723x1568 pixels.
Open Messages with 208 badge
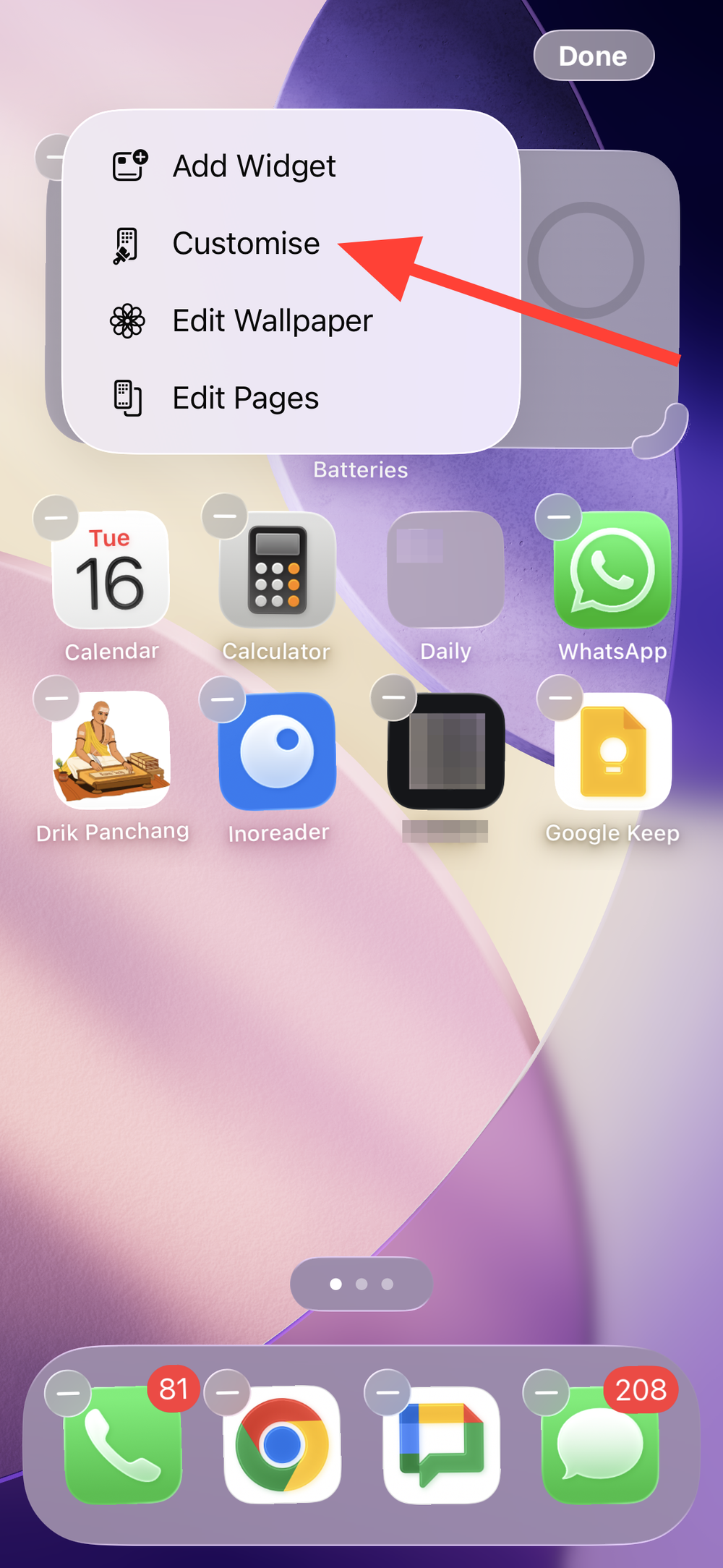pos(600,1444)
